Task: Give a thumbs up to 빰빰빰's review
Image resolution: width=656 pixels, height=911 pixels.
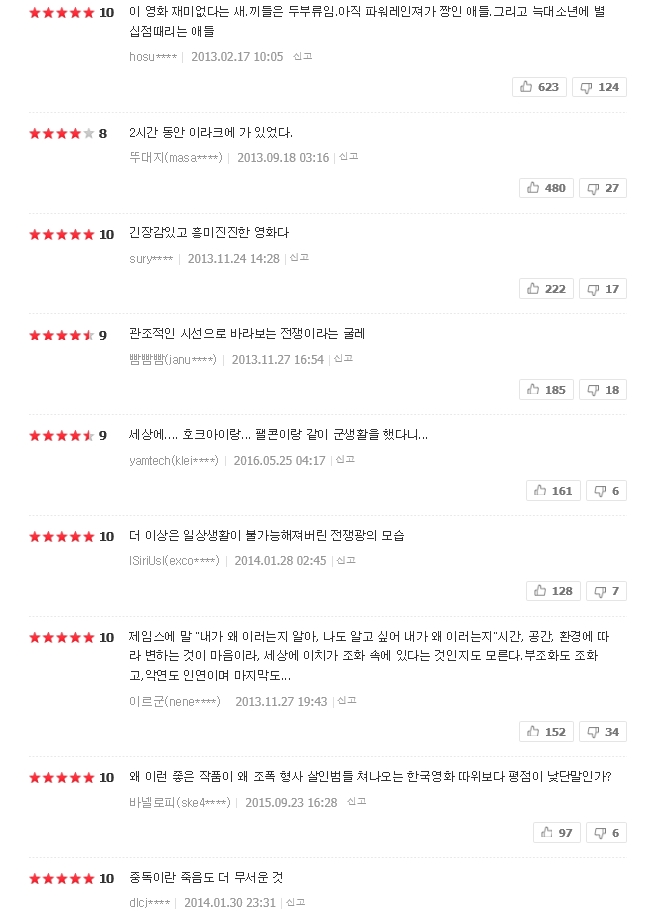Action: point(545,390)
